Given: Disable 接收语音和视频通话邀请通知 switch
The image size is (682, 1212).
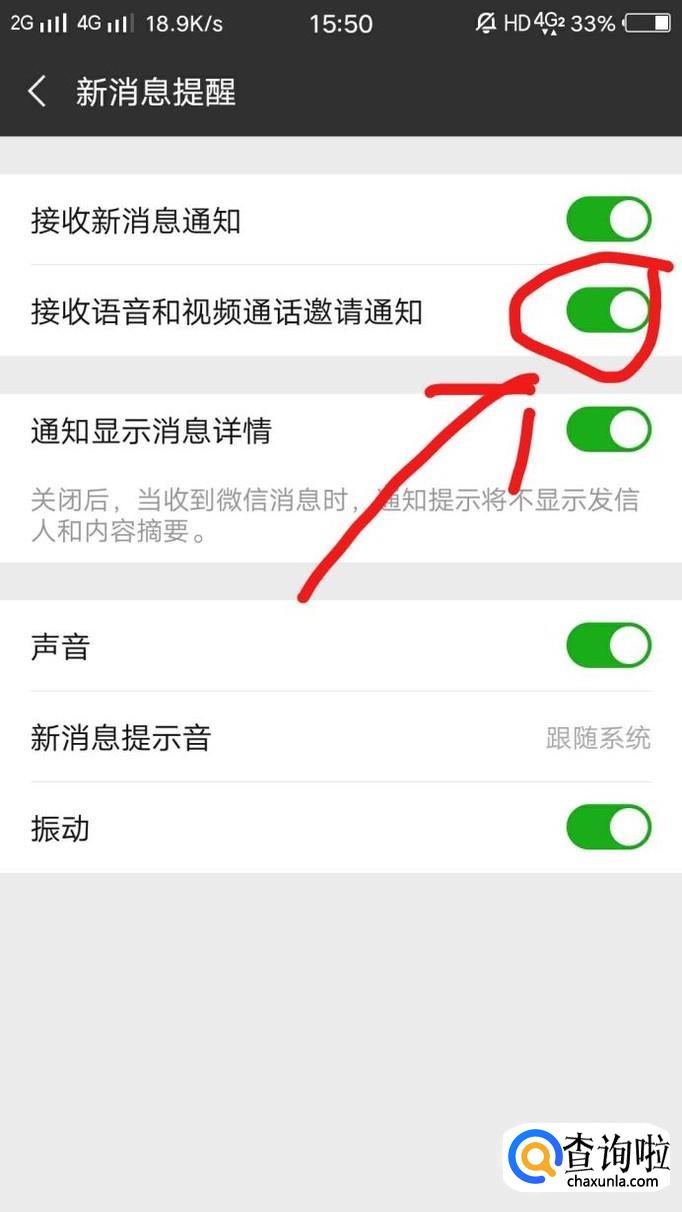Looking at the screenshot, I should (608, 311).
